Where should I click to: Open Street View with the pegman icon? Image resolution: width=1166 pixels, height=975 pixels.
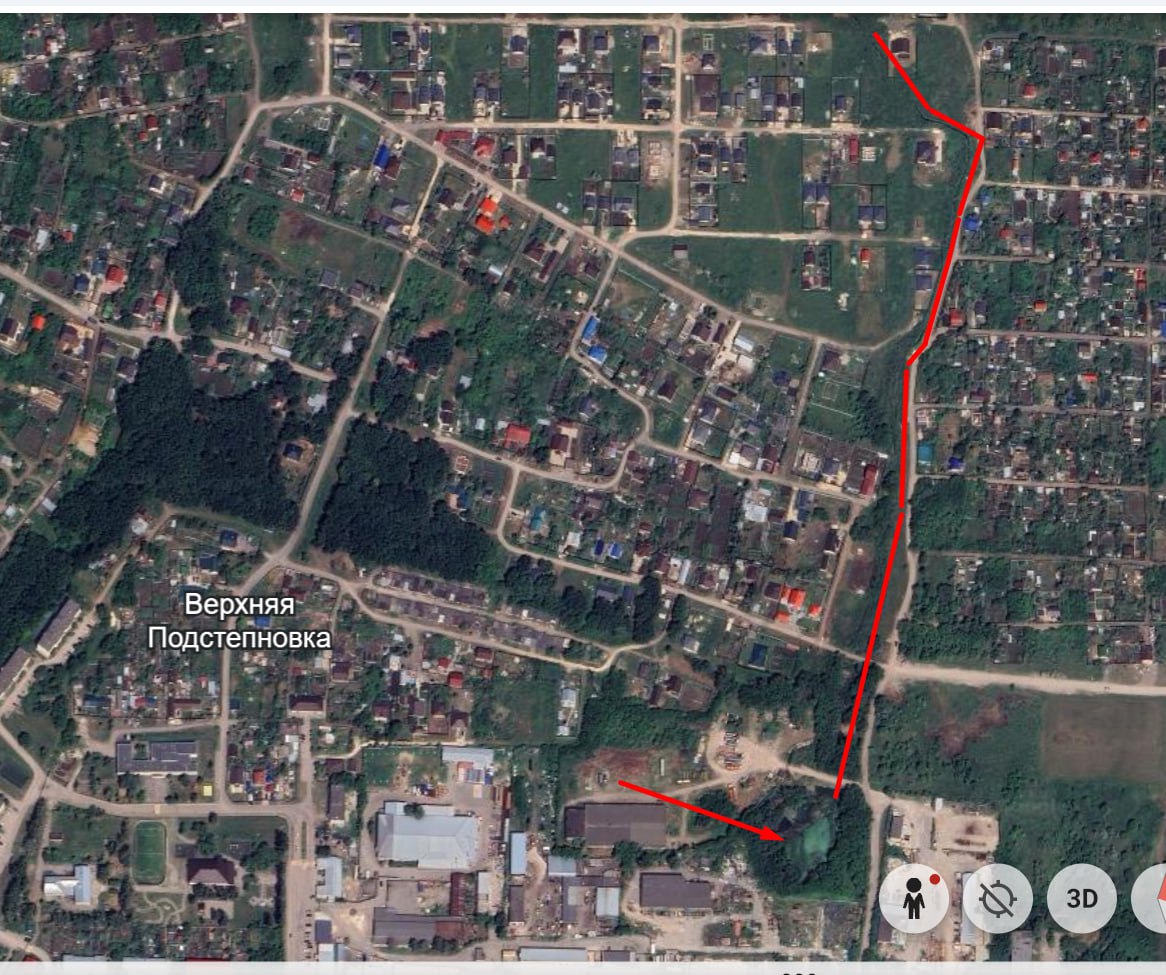click(x=914, y=898)
